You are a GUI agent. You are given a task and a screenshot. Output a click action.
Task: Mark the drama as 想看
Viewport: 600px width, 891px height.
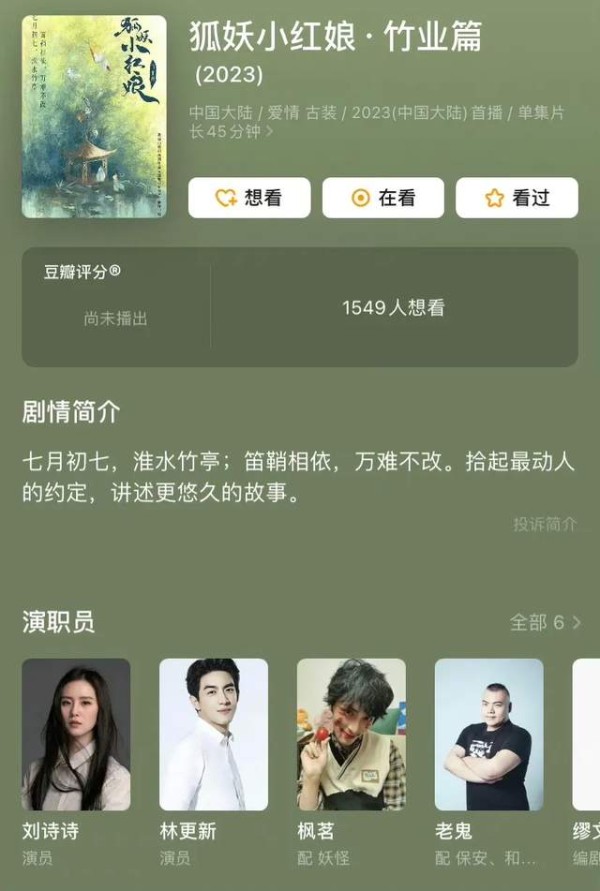pyautogui.click(x=249, y=198)
